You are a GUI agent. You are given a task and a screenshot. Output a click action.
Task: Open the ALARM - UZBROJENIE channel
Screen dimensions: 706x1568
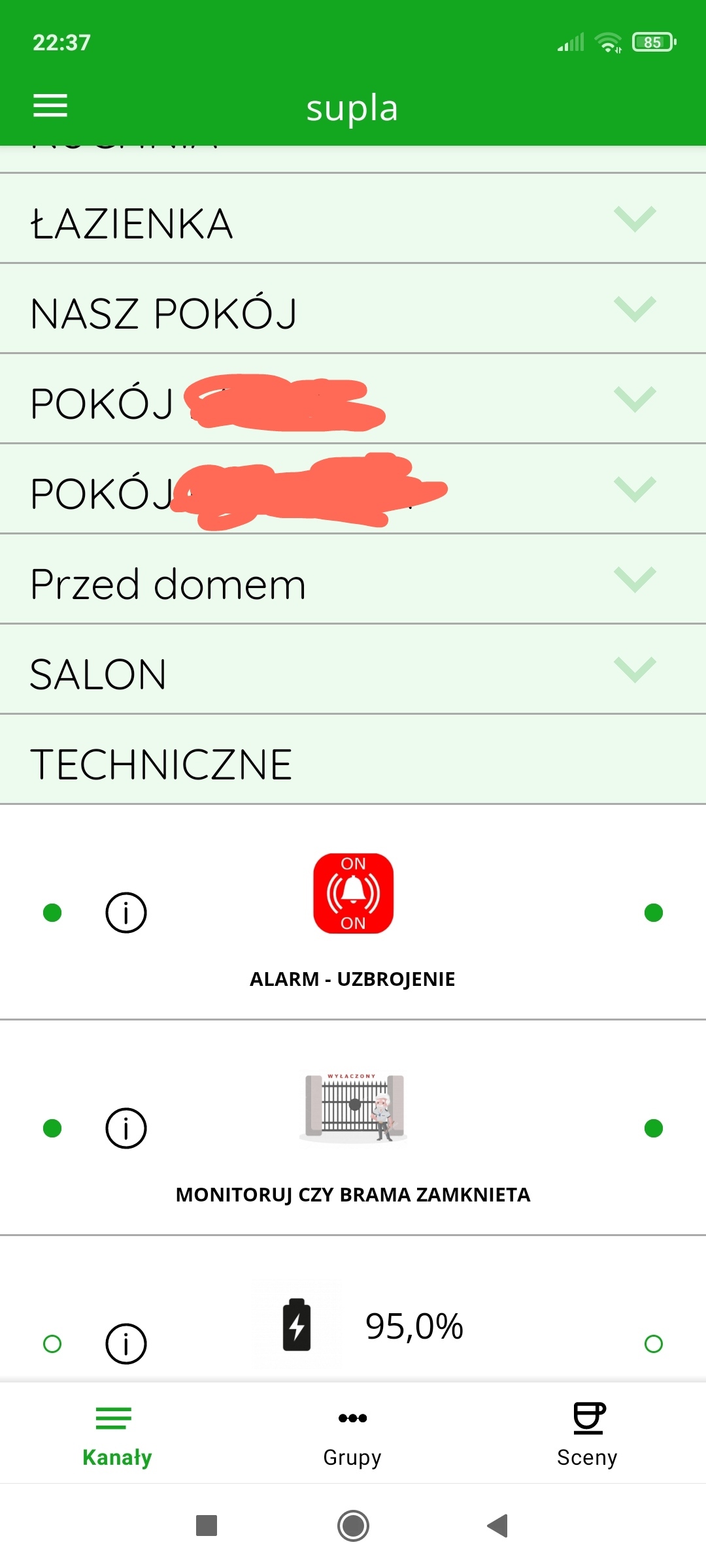pyautogui.click(x=353, y=894)
